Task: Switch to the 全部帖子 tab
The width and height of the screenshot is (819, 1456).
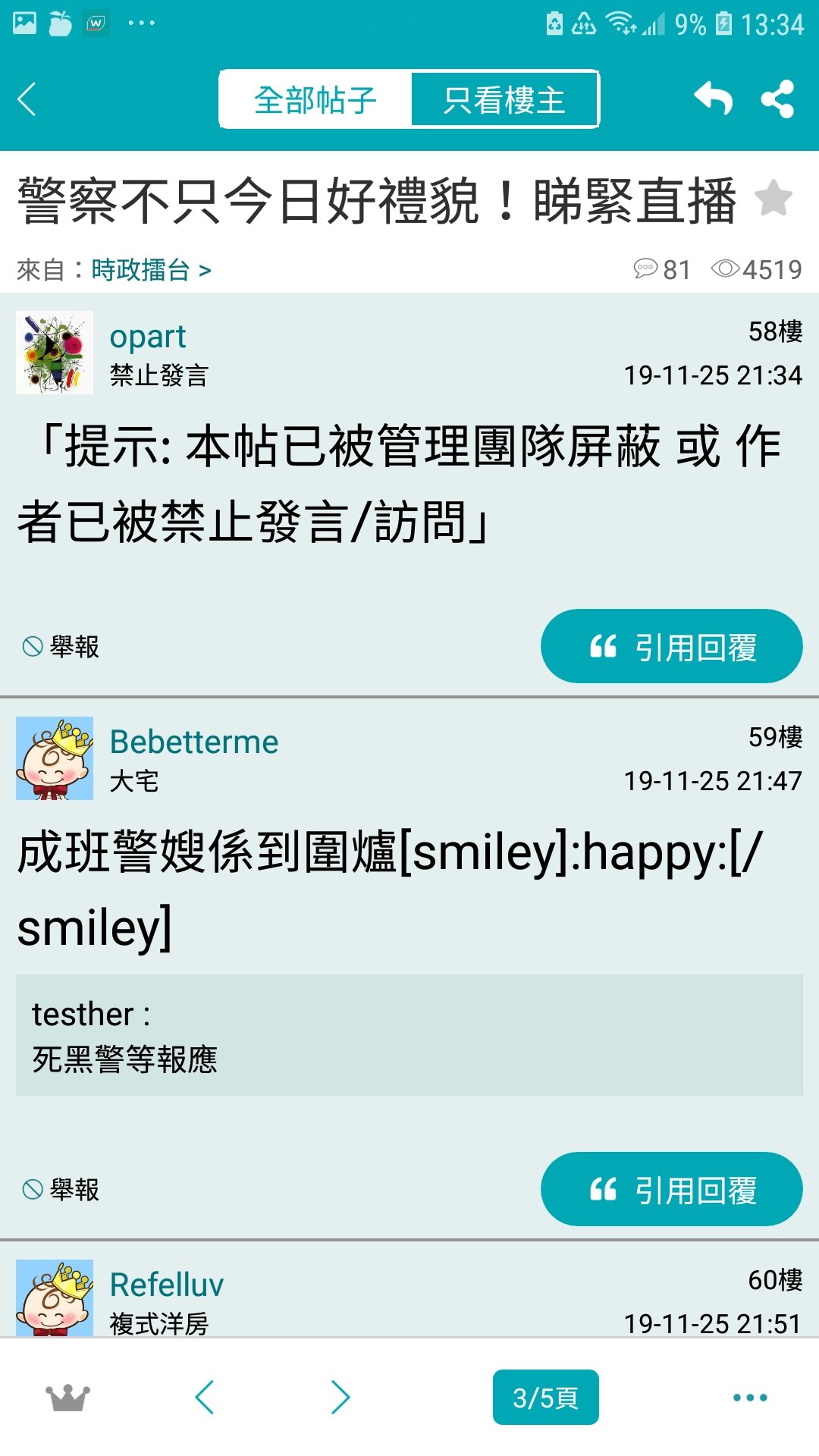Action: pyautogui.click(x=315, y=99)
